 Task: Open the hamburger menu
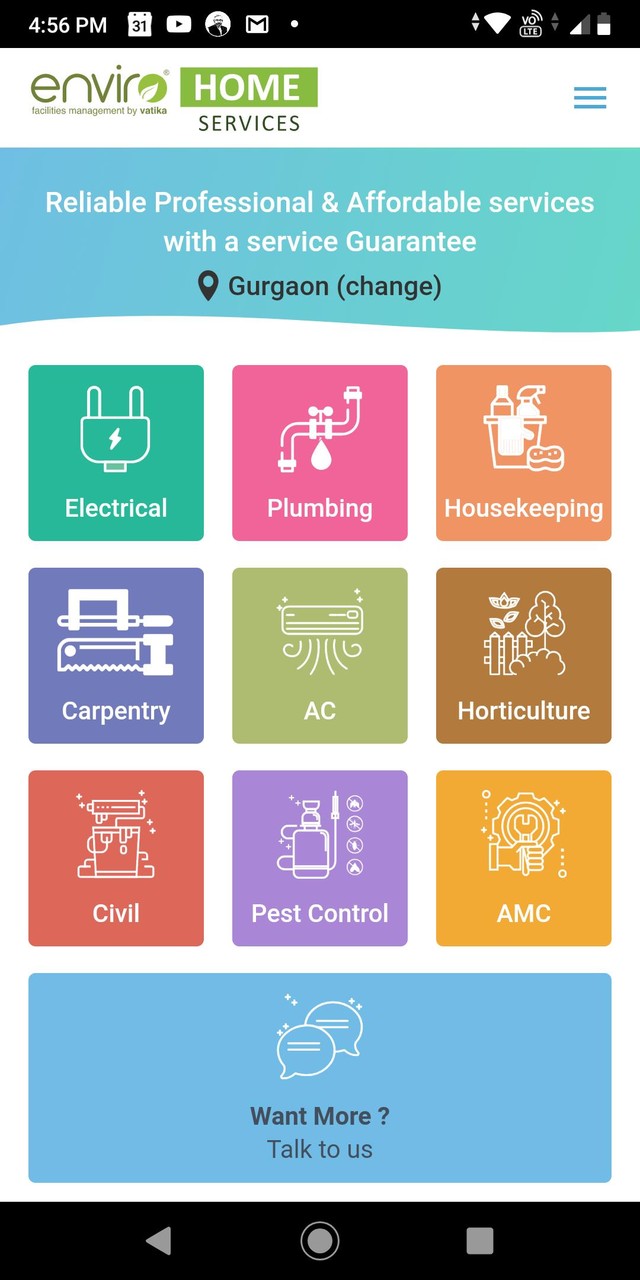pos(590,97)
